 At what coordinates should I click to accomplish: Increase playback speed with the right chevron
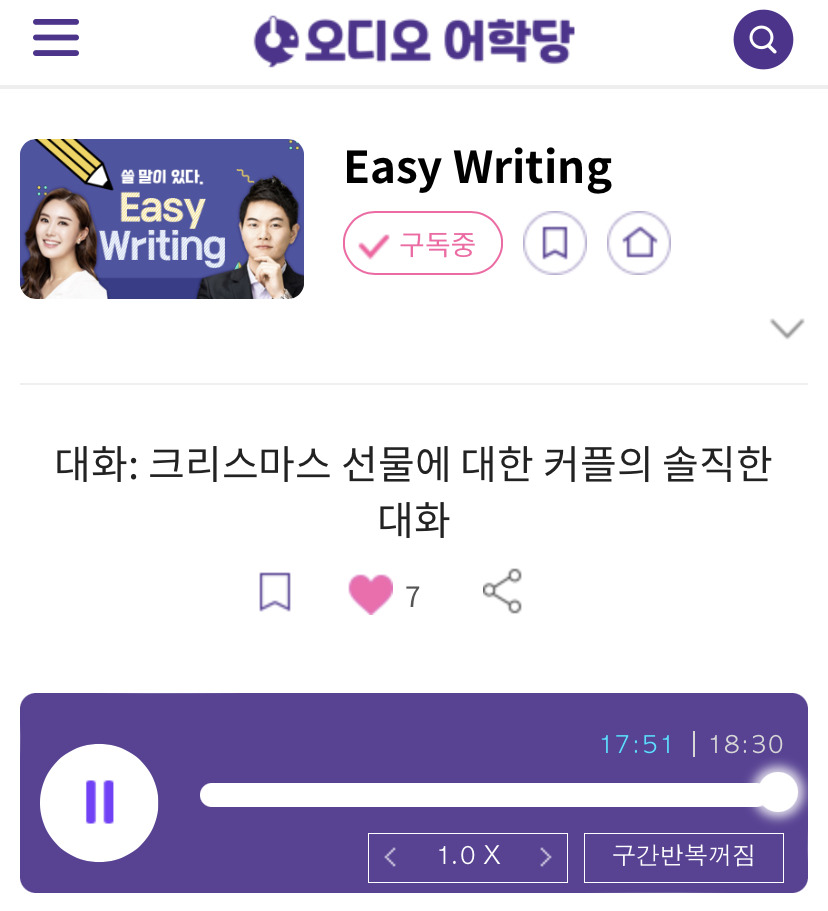tap(546, 857)
